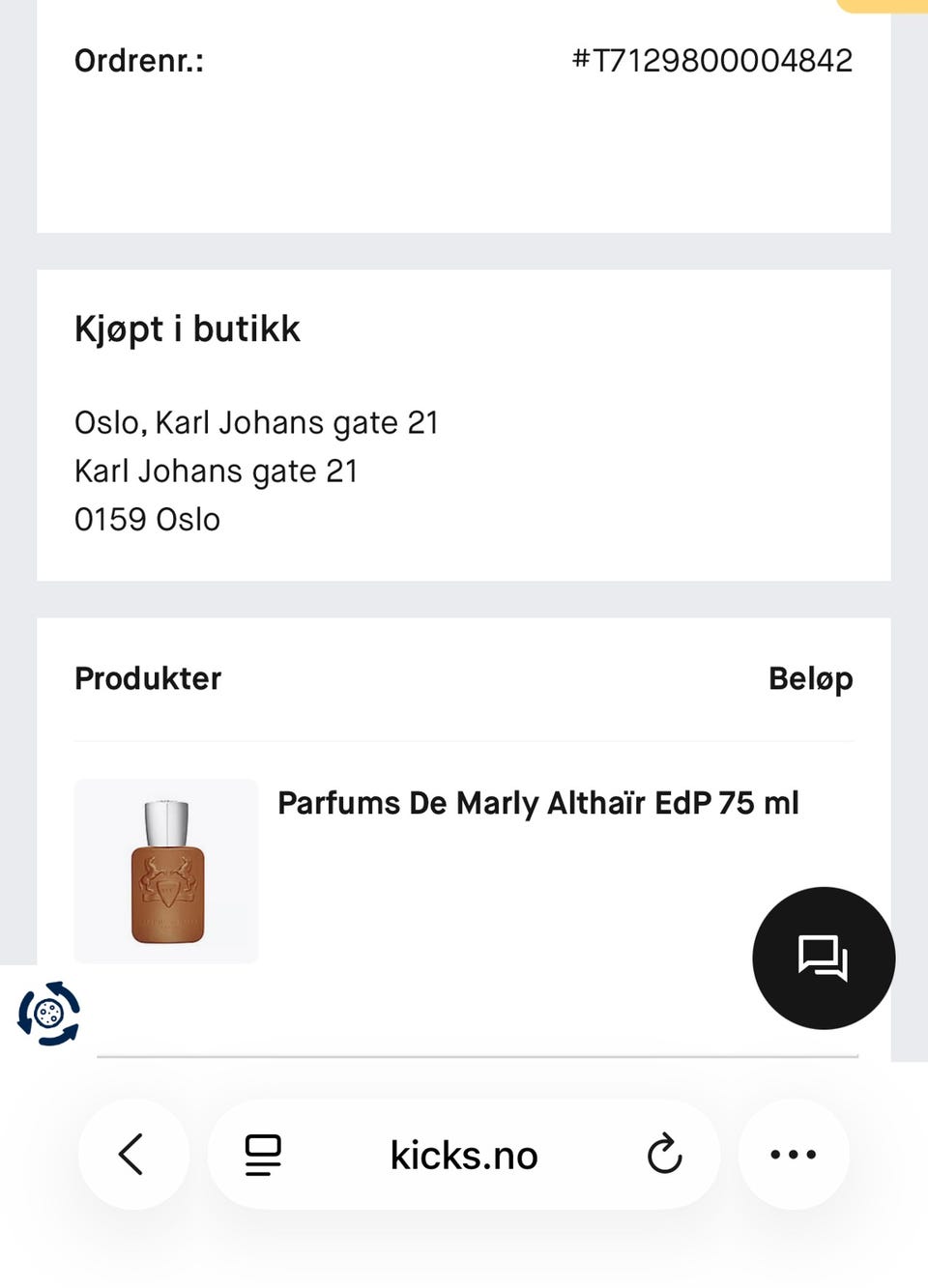
Task: Open order number #T7129800004842
Action: [x=712, y=60]
